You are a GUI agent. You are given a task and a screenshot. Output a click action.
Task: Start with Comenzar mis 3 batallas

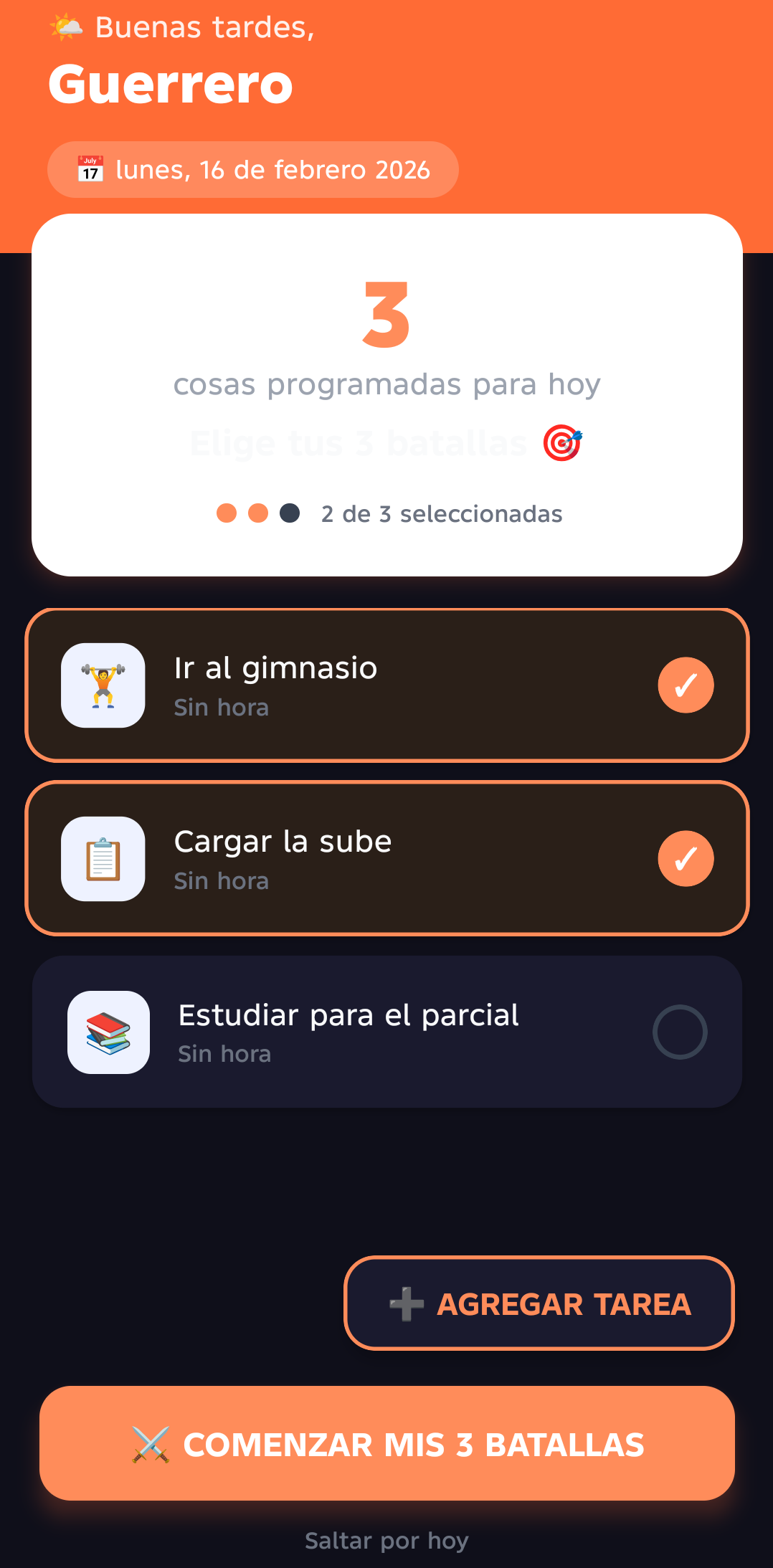pyautogui.click(x=387, y=1444)
